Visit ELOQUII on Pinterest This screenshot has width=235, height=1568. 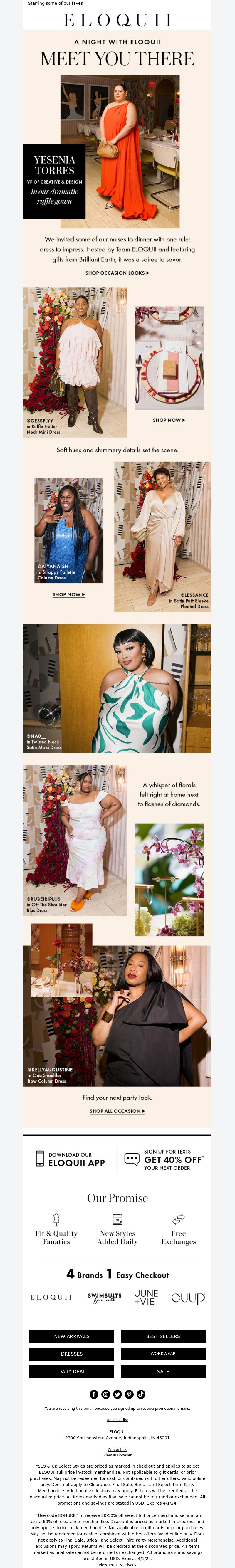[x=129, y=1394]
